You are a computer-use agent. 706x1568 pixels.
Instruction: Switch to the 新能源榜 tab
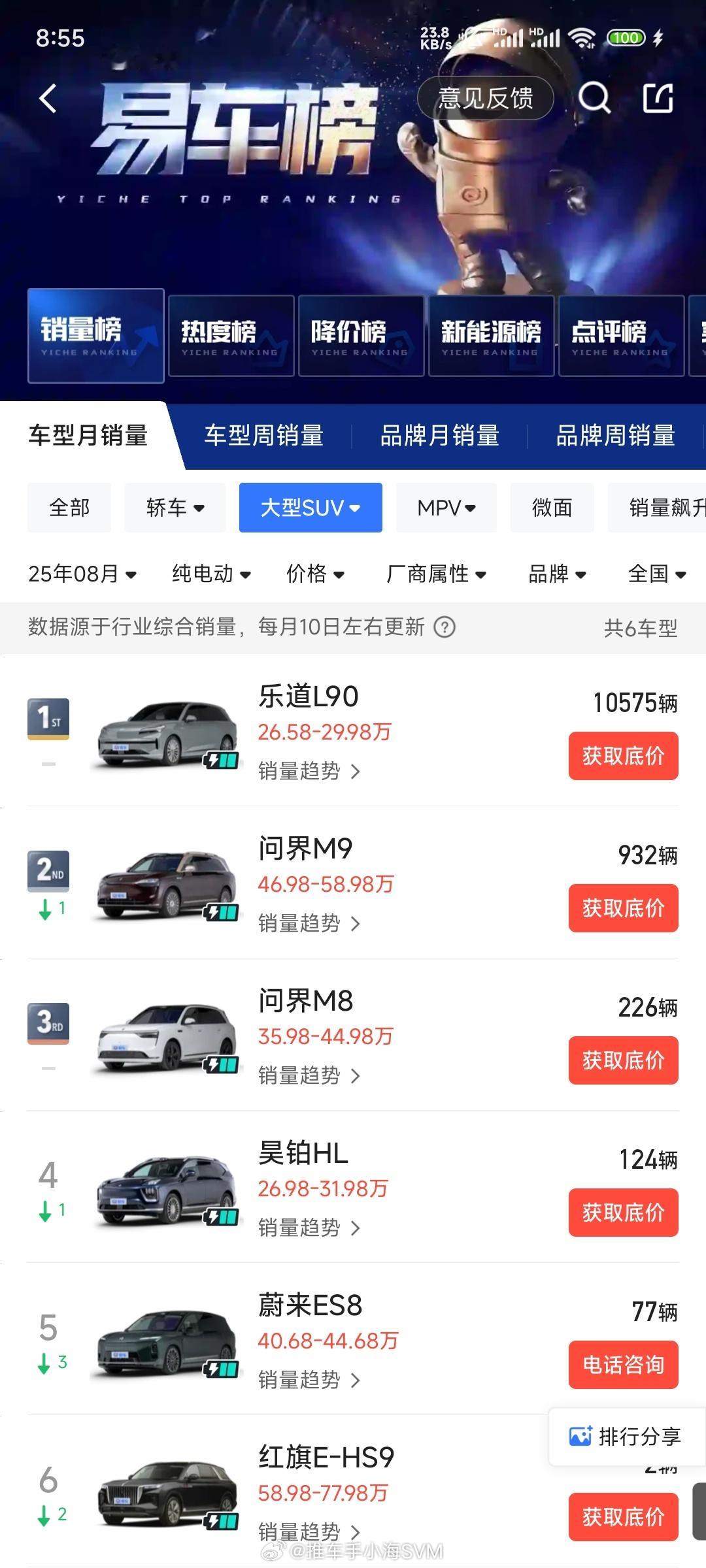491,336
